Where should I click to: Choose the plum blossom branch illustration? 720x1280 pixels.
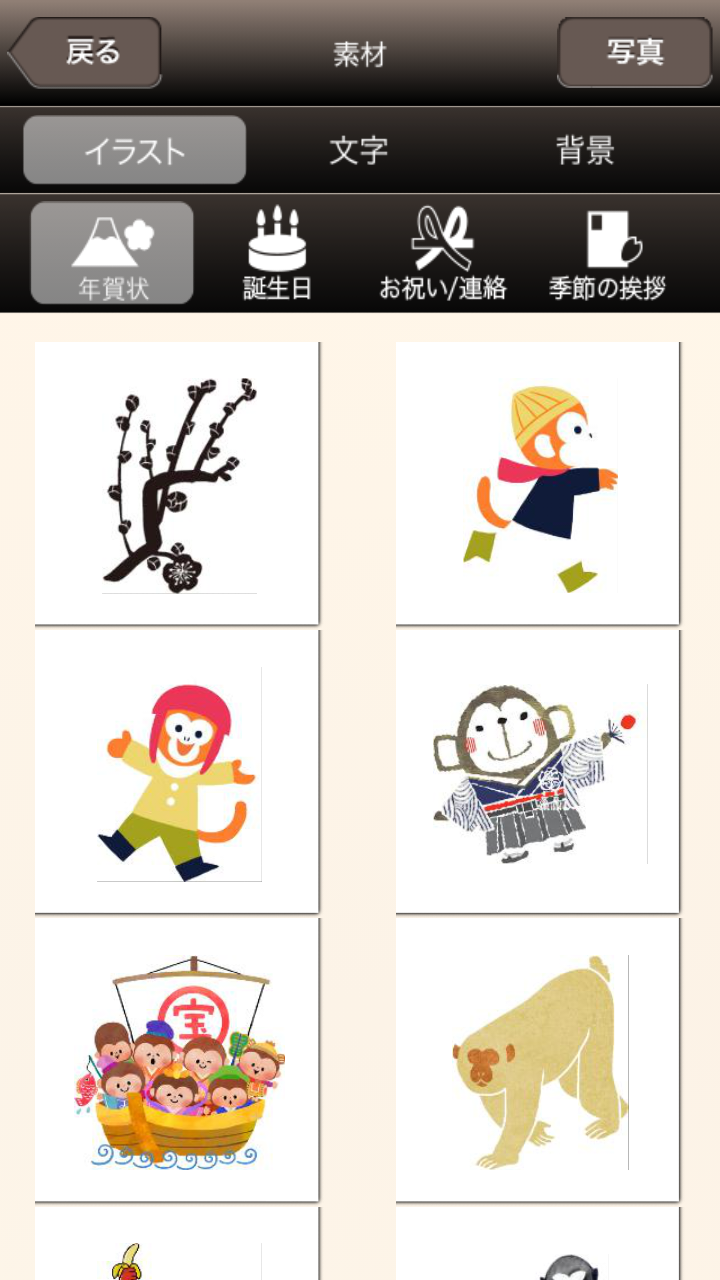[177, 483]
